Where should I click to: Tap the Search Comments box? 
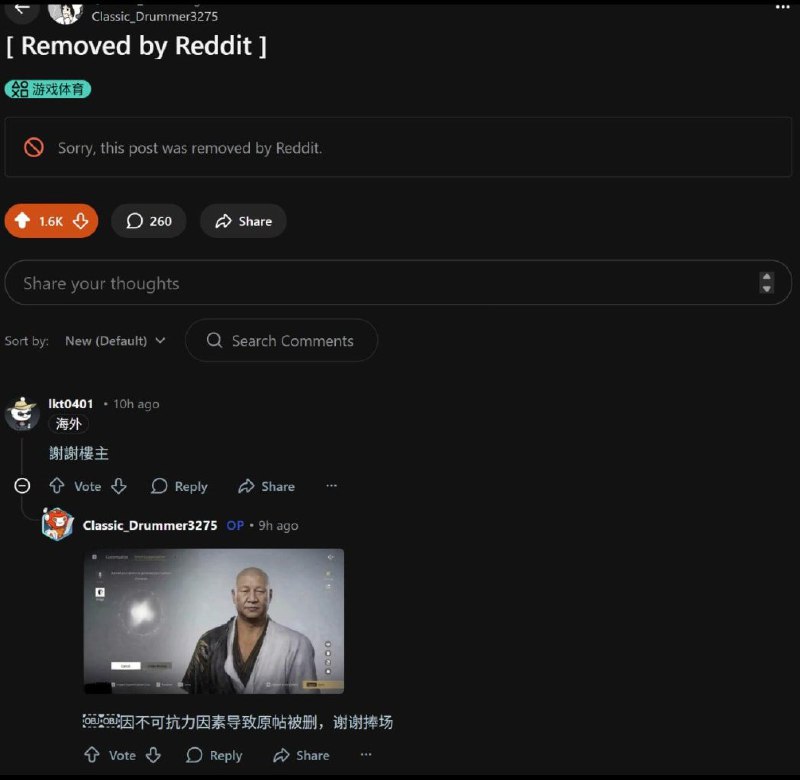tap(282, 341)
